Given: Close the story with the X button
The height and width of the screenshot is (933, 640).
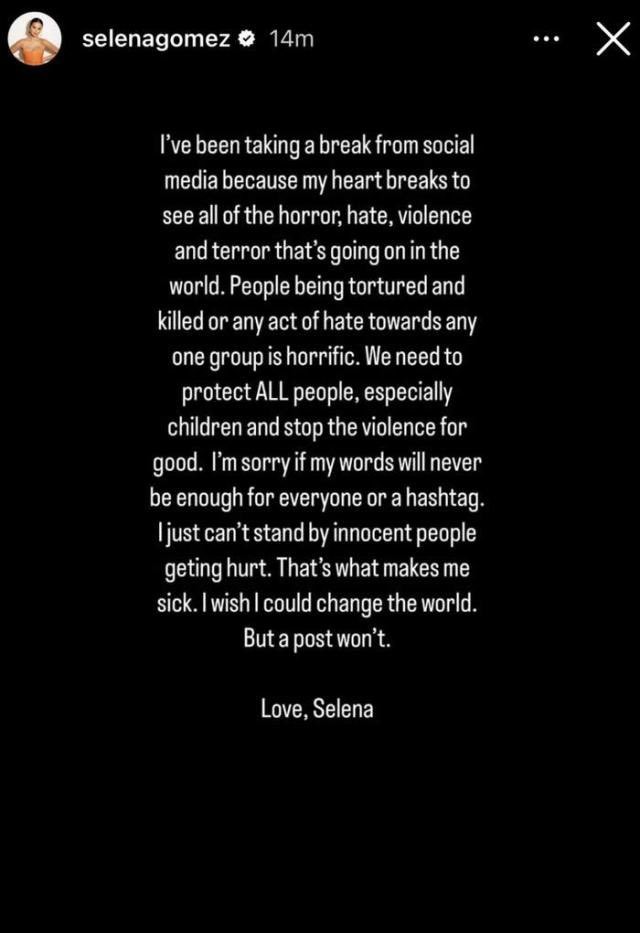Looking at the screenshot, I should click(x=612, y=39).
